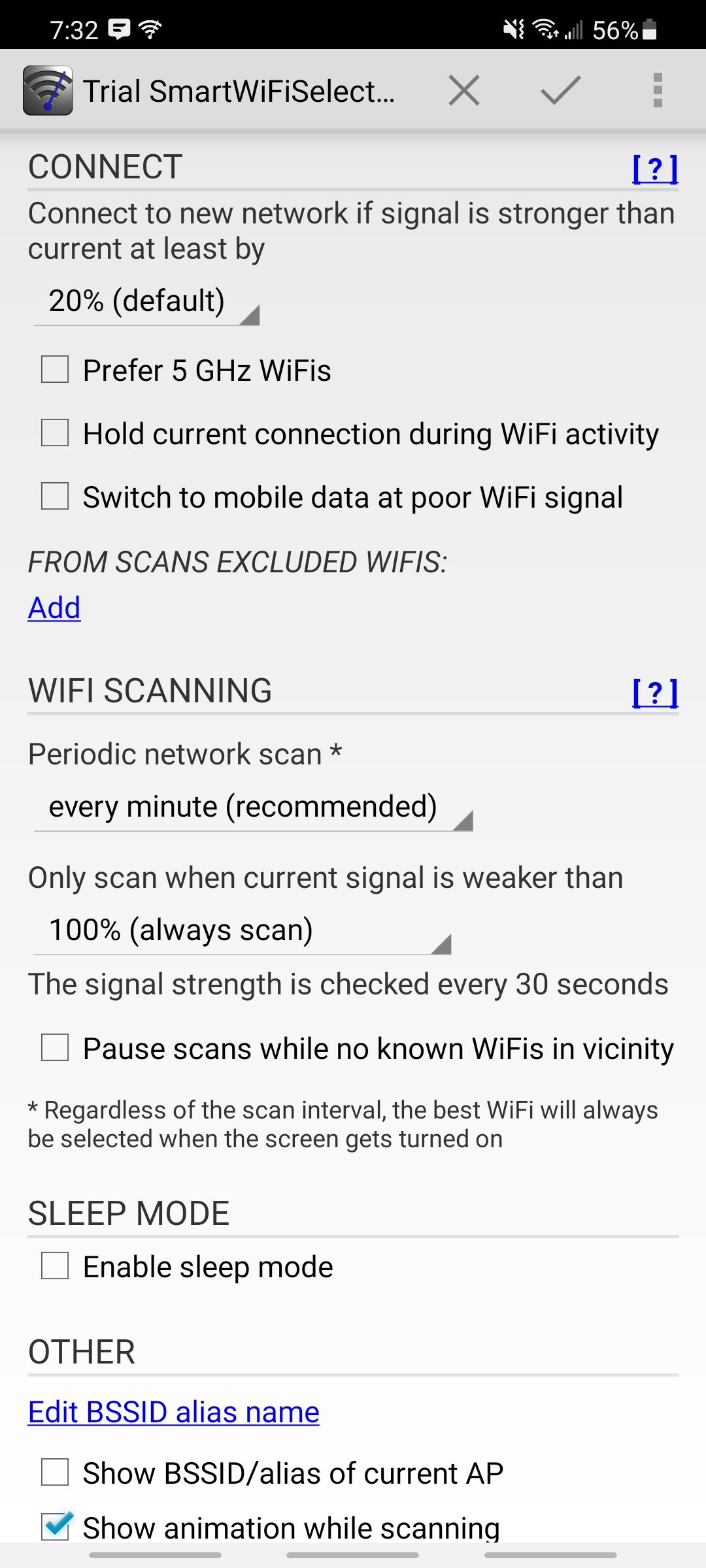Enable Pause scans while no known WiFis

click(x=56, y=1047)
